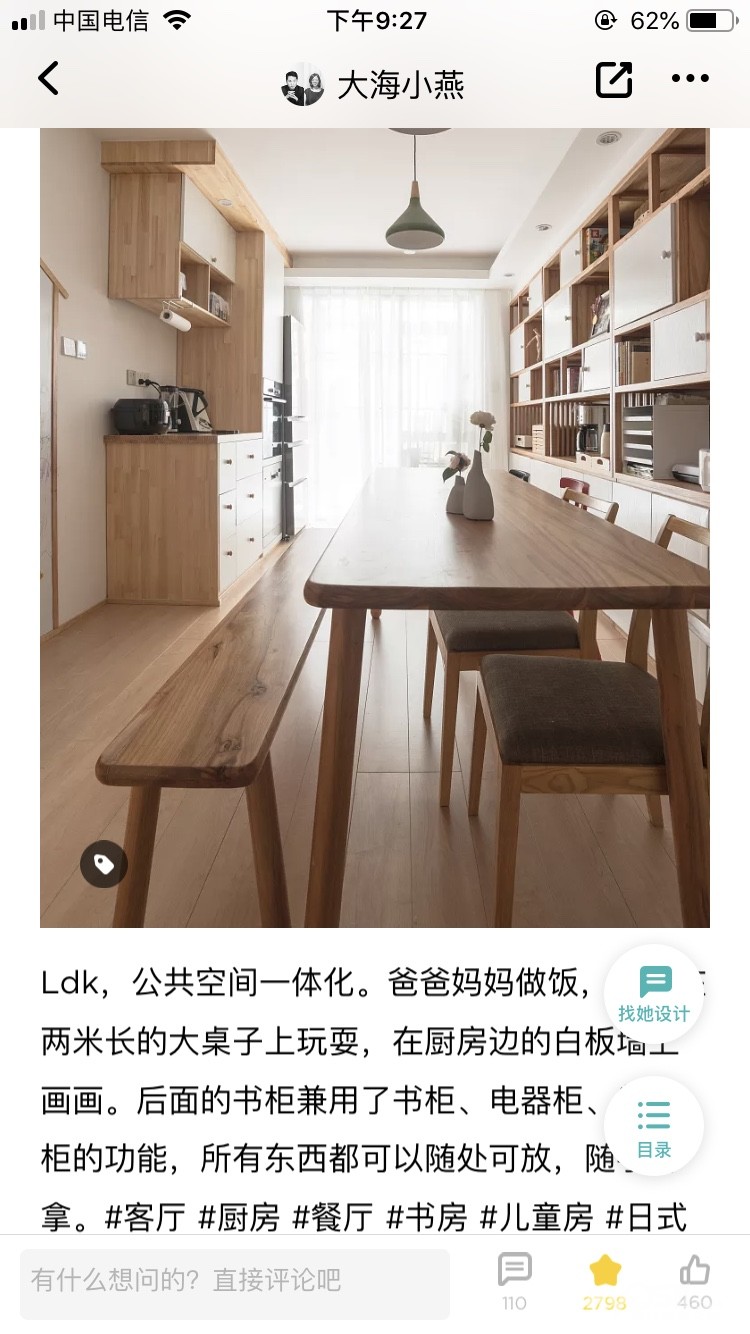750x1334 pixels.
Task: Open the three-dot overflow menu
Action: point(690,79)
